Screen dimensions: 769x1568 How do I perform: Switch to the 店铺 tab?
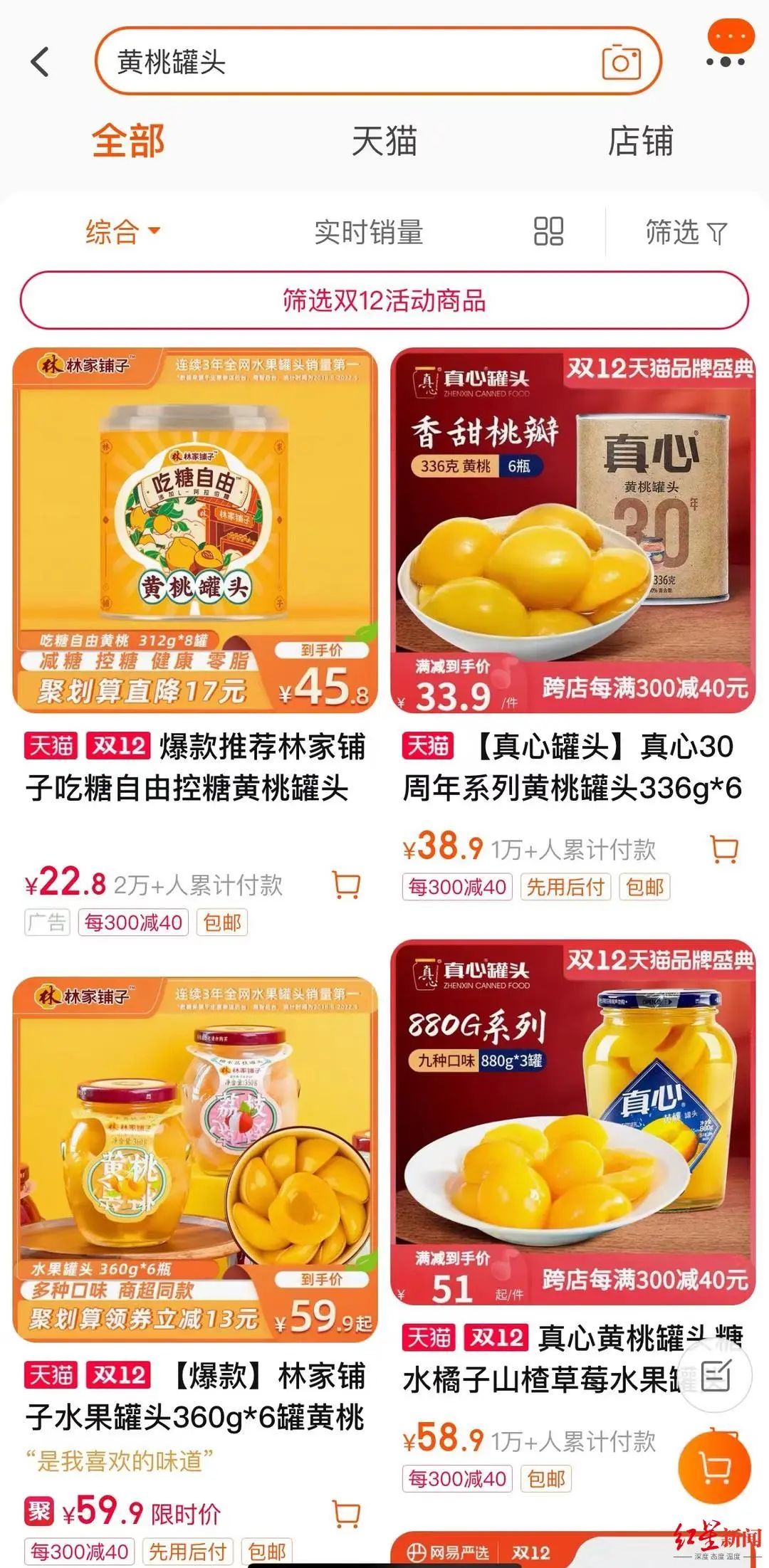pos(639,140)
